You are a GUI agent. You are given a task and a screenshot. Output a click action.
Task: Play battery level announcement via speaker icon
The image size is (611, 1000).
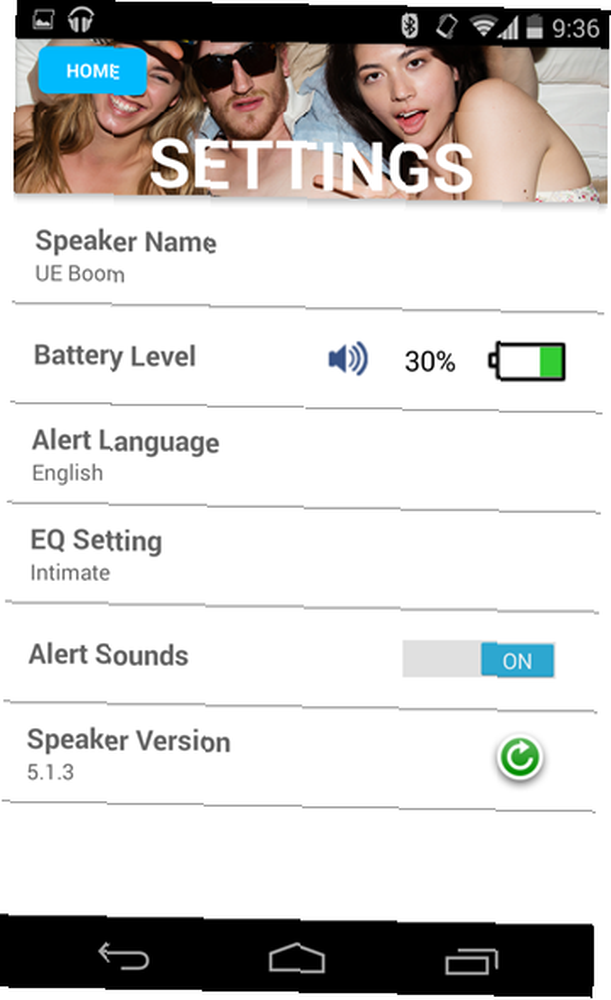click(x=348, y=359)
